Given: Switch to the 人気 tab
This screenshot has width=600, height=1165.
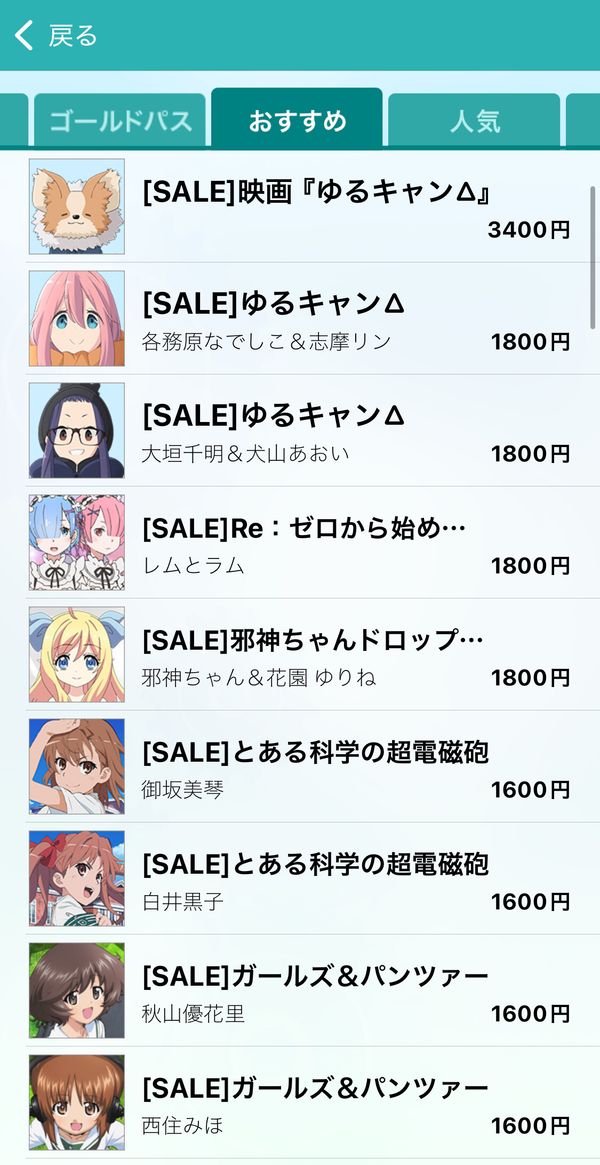Looking at the screenshot, I should (474, 120).
